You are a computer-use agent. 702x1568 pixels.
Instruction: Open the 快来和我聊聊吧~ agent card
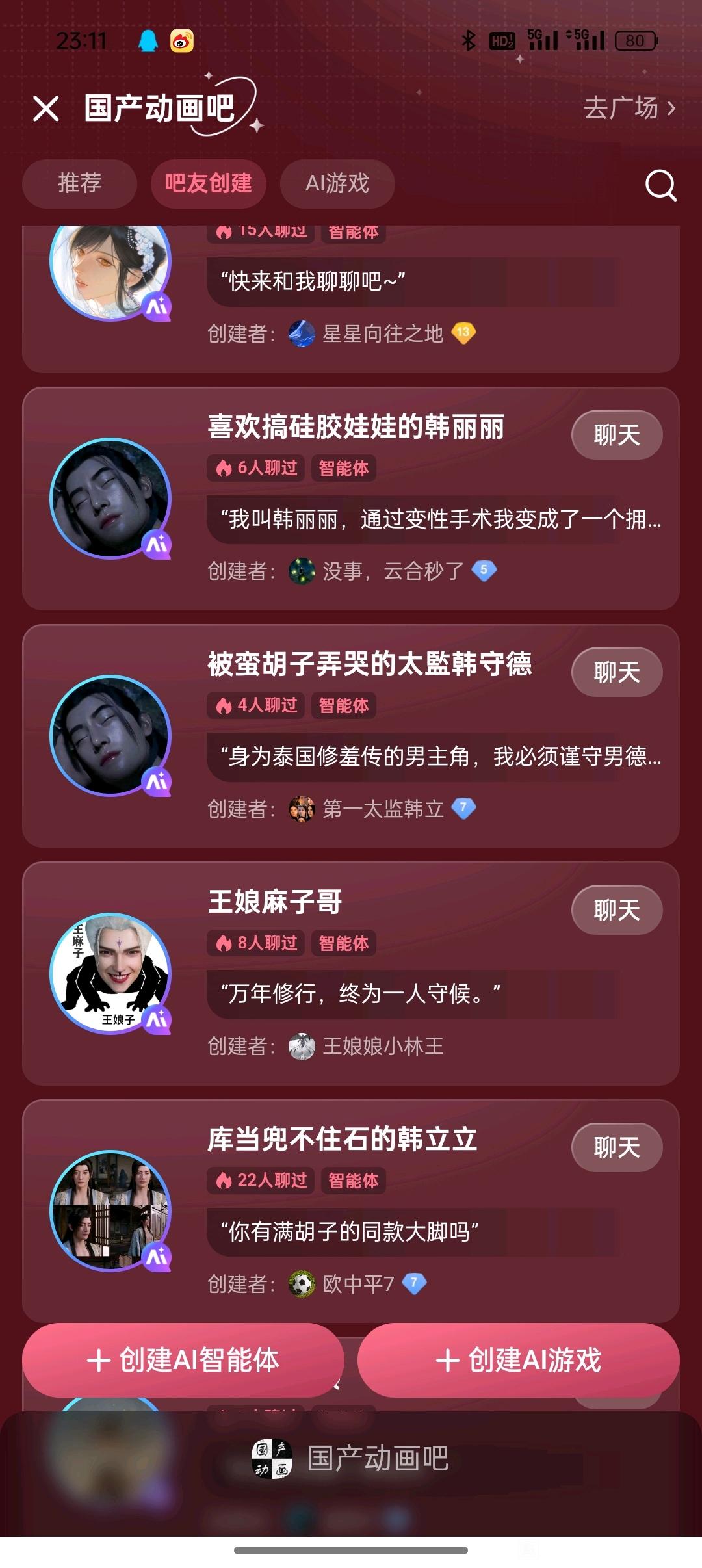[x=412, y=282]
